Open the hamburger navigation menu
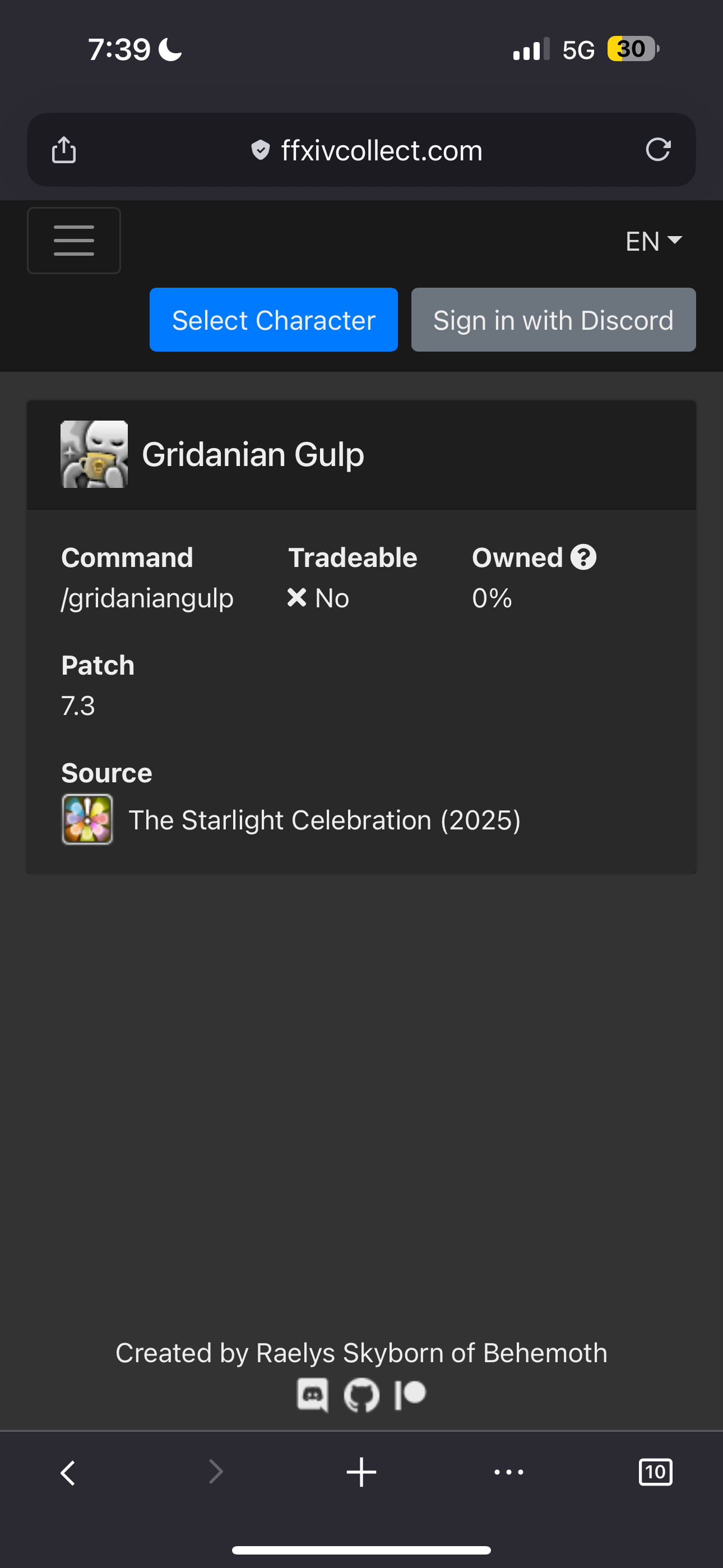 click(x=73, y=241)
